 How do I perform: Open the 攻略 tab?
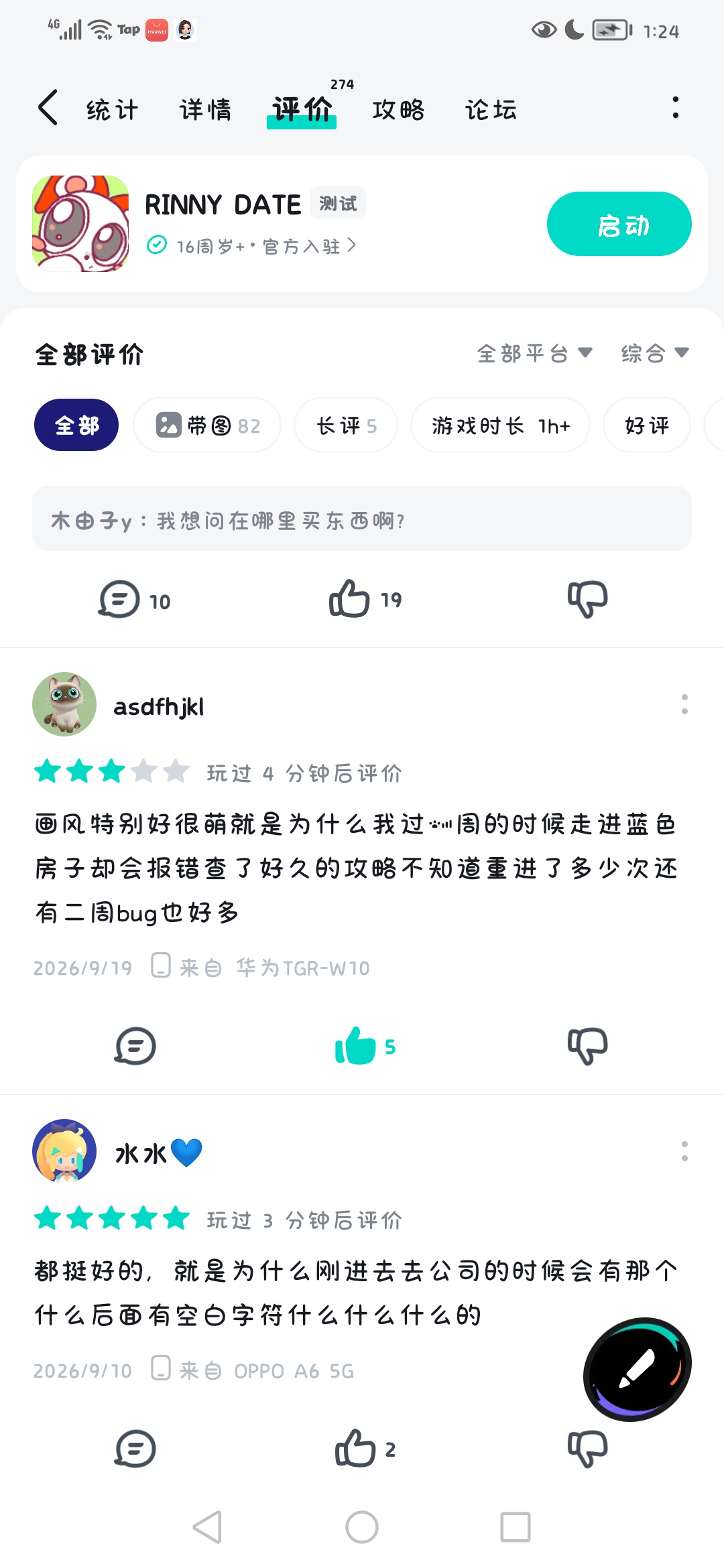coord(398,110)
